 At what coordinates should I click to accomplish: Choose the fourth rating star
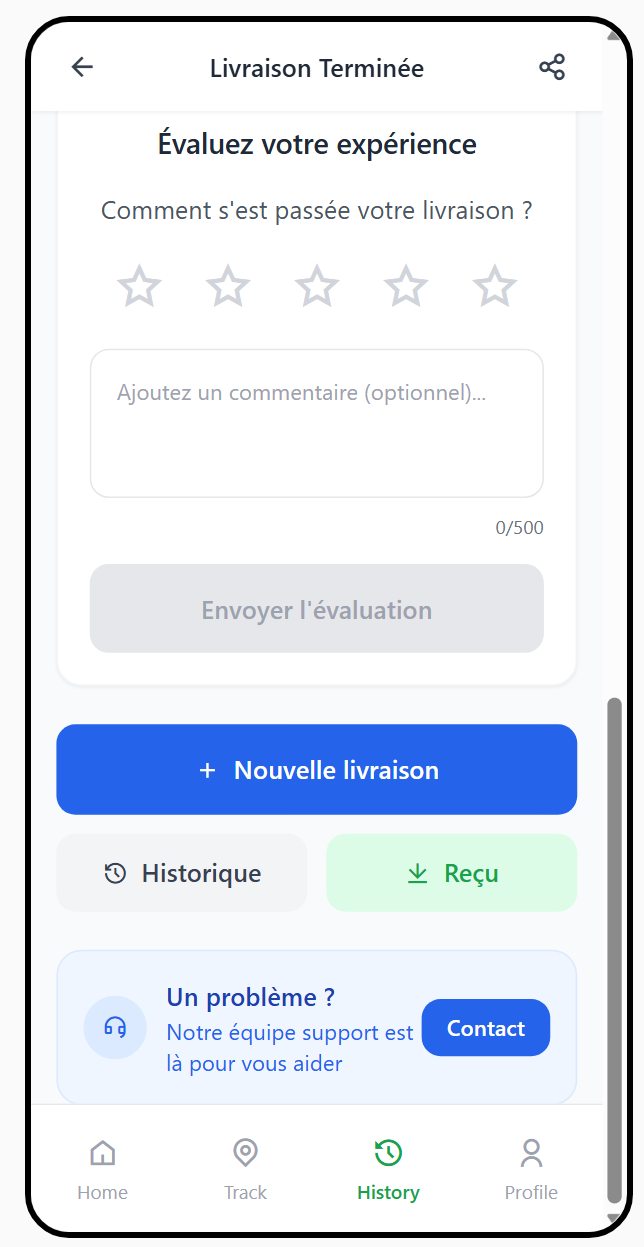[406, 287]
